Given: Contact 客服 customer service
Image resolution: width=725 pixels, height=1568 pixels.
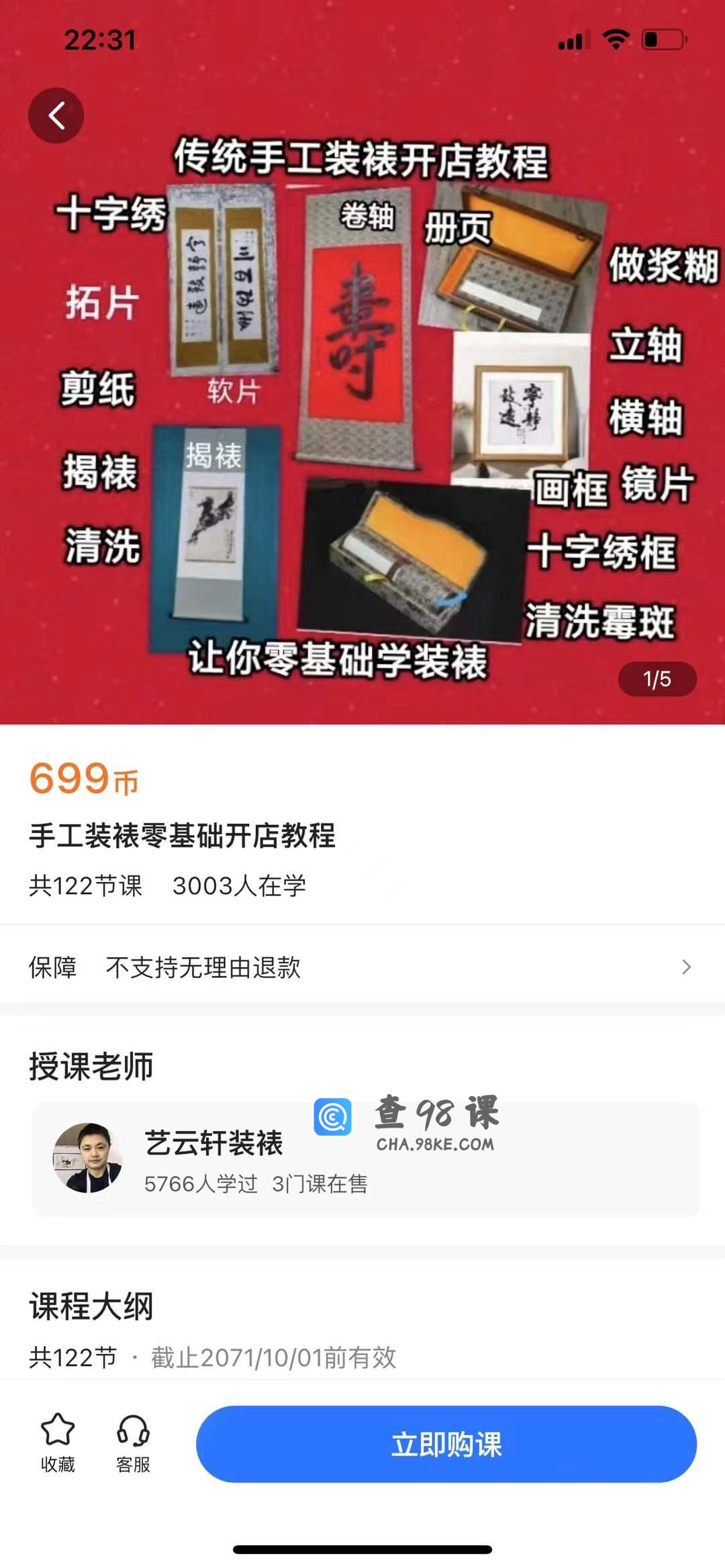Looking at the screenshot, I should (x=133, y=1443).
